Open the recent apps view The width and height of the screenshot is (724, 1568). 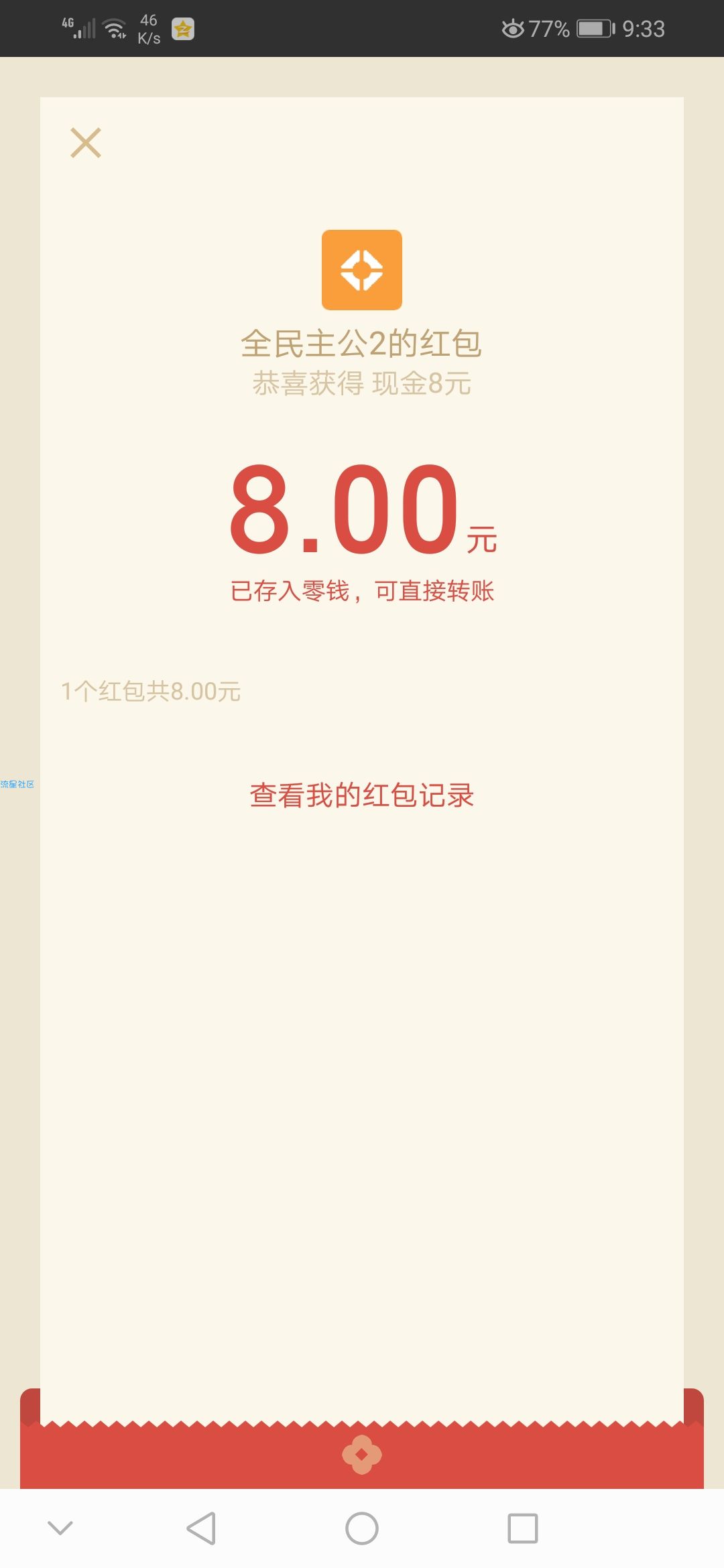tap(523, 1528)
